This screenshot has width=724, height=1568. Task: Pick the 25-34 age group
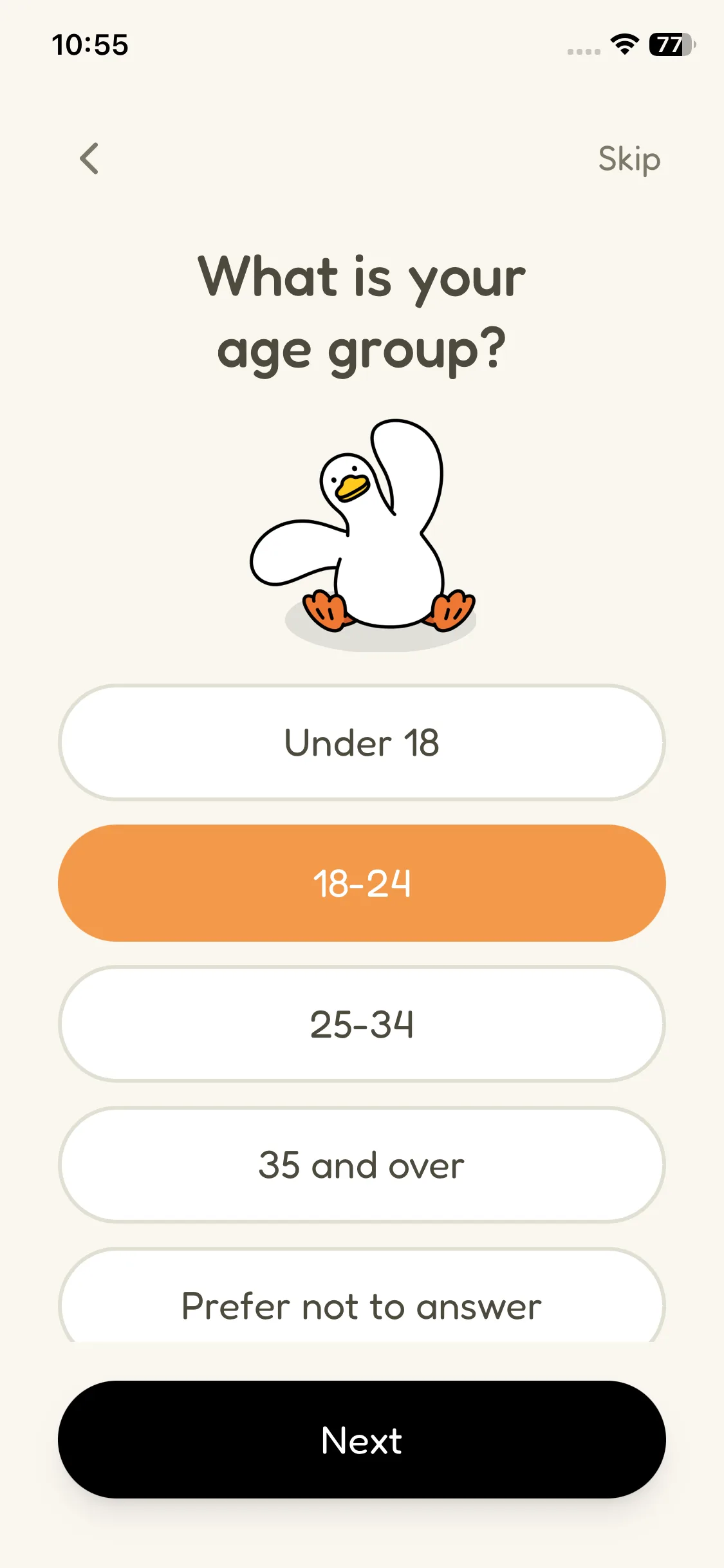[x=362, y=1023]
